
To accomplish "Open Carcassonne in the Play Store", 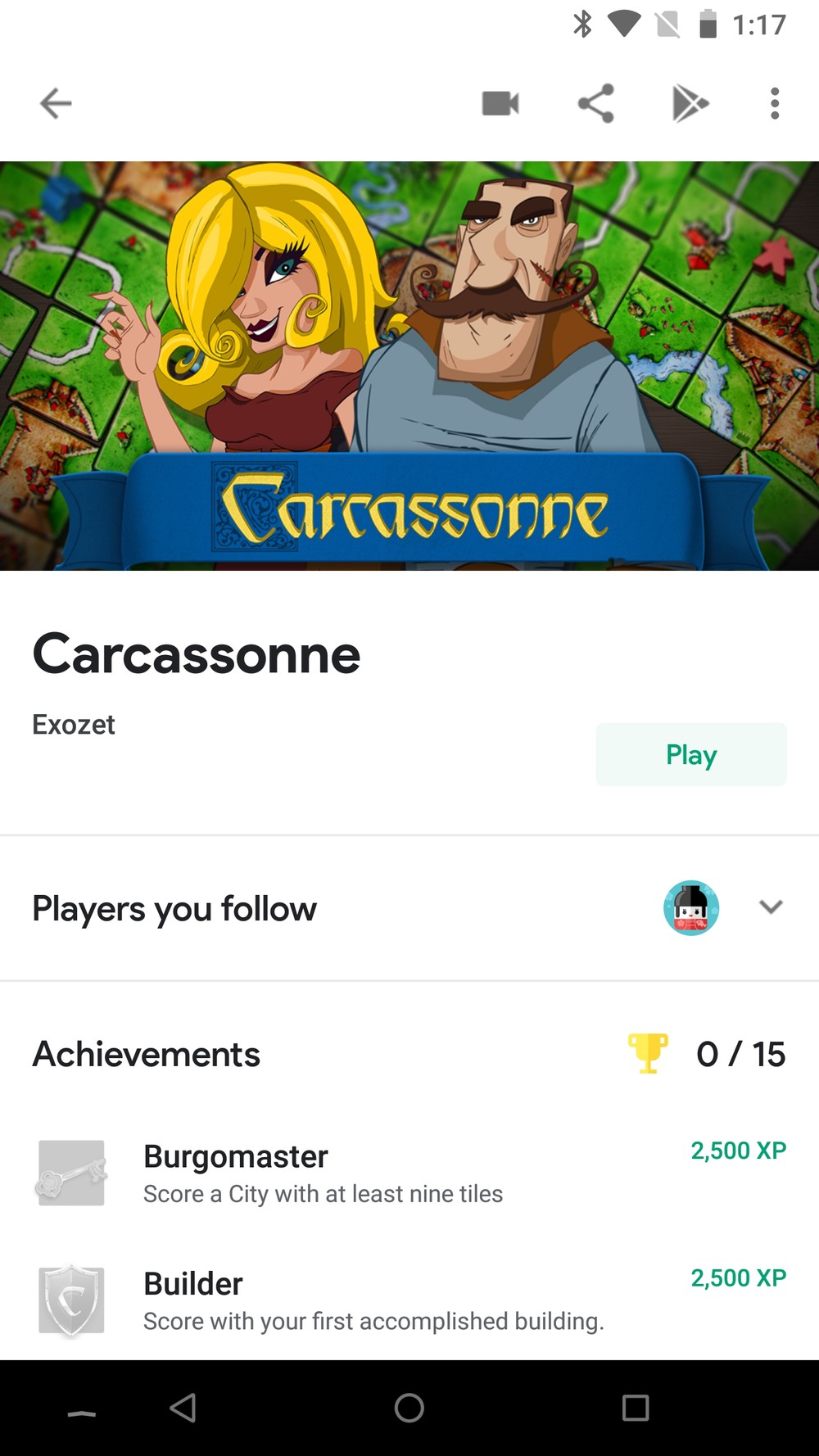I will pyautogui.click(x=690, y=104).
